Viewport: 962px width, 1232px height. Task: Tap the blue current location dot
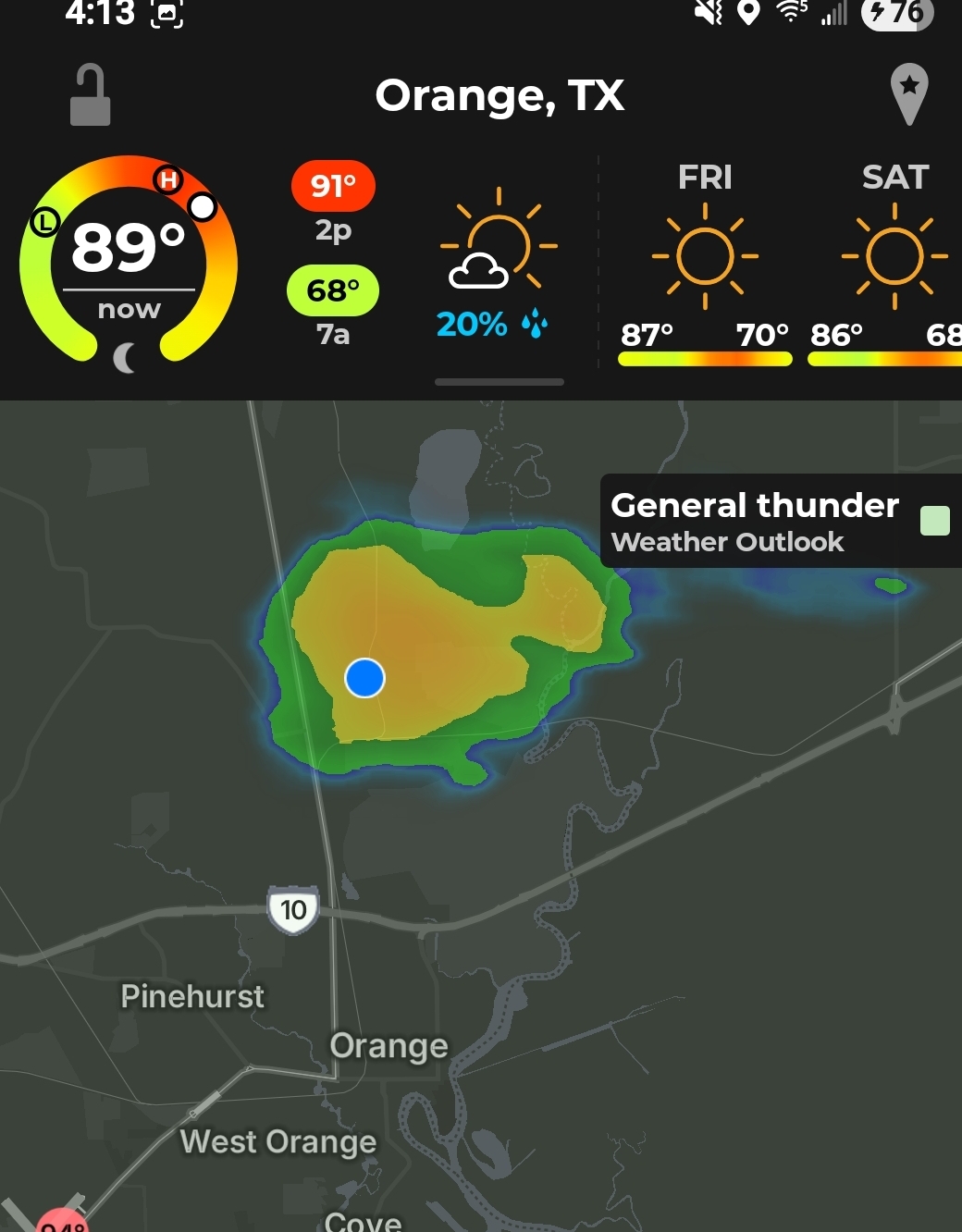[364, 678]
